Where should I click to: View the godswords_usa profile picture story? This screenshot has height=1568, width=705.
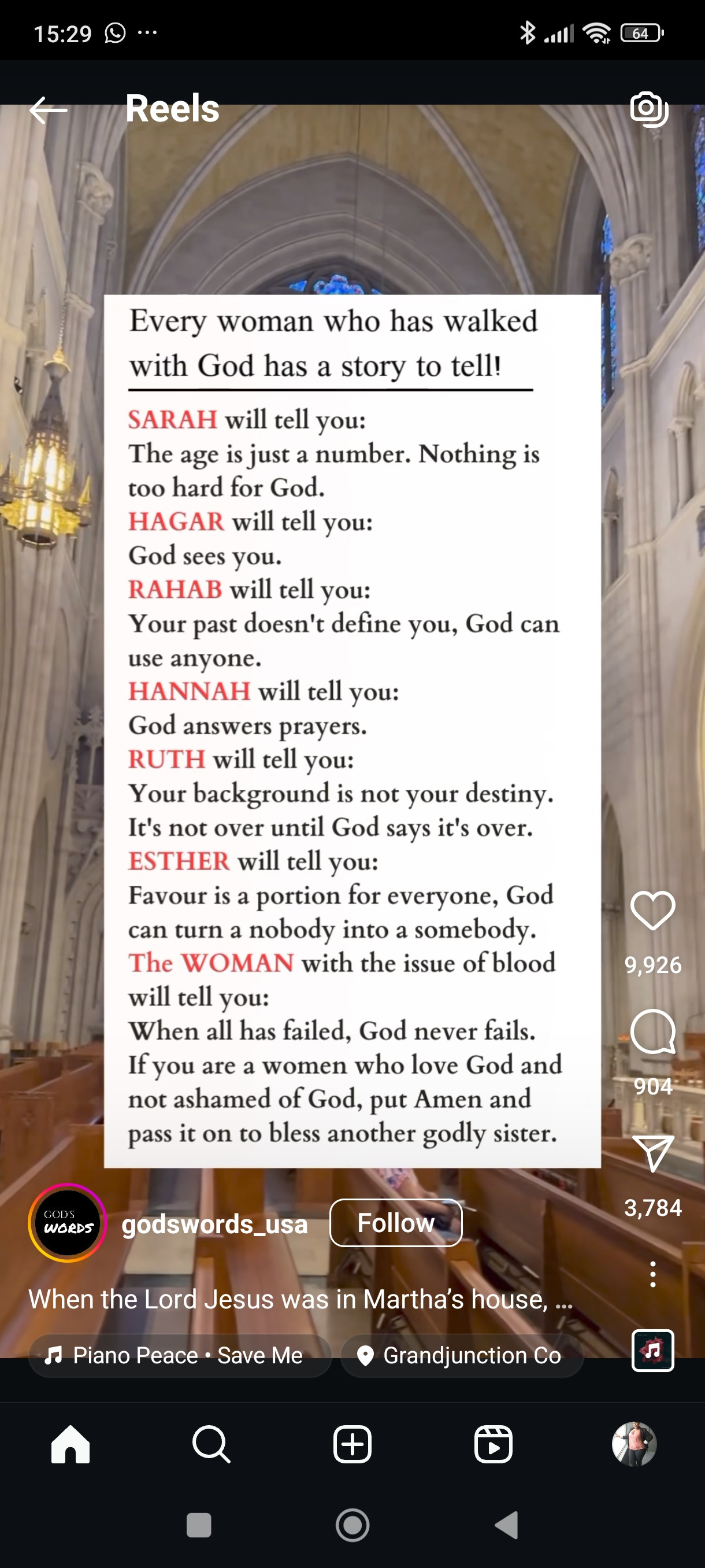(x=68, y=1223)
